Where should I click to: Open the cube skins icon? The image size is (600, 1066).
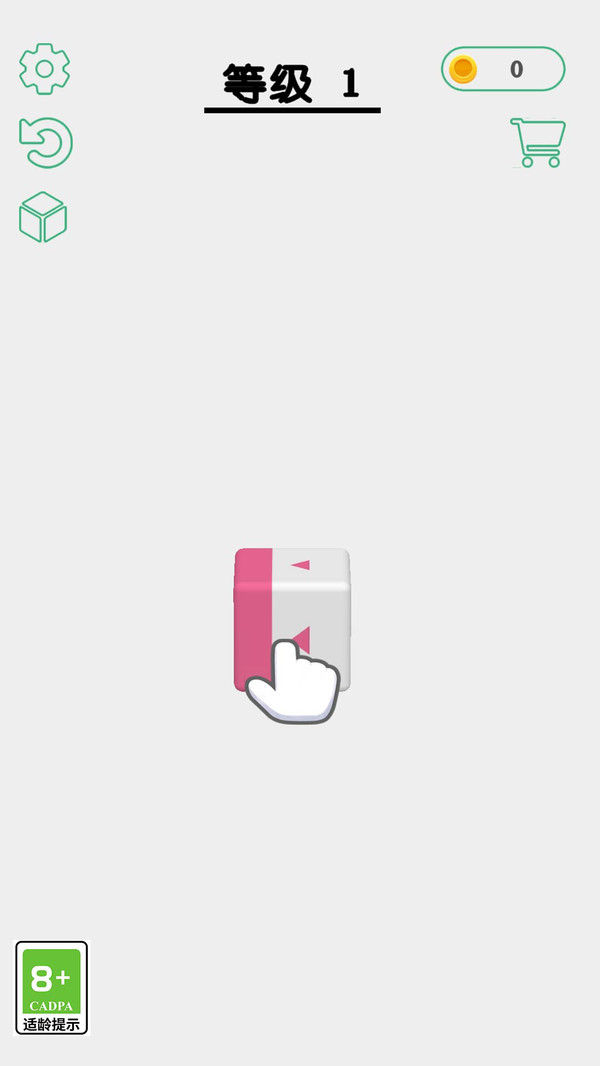43,217
